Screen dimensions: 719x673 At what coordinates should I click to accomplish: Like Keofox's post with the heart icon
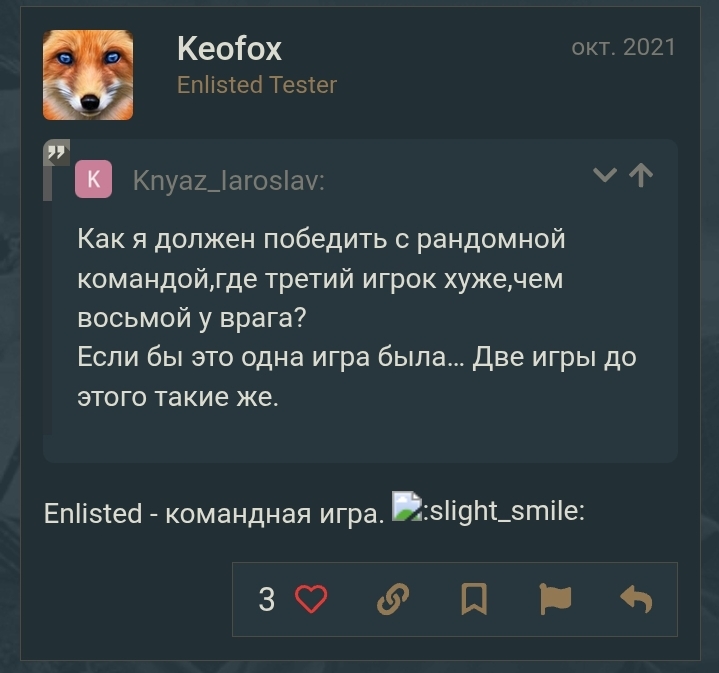312,599
